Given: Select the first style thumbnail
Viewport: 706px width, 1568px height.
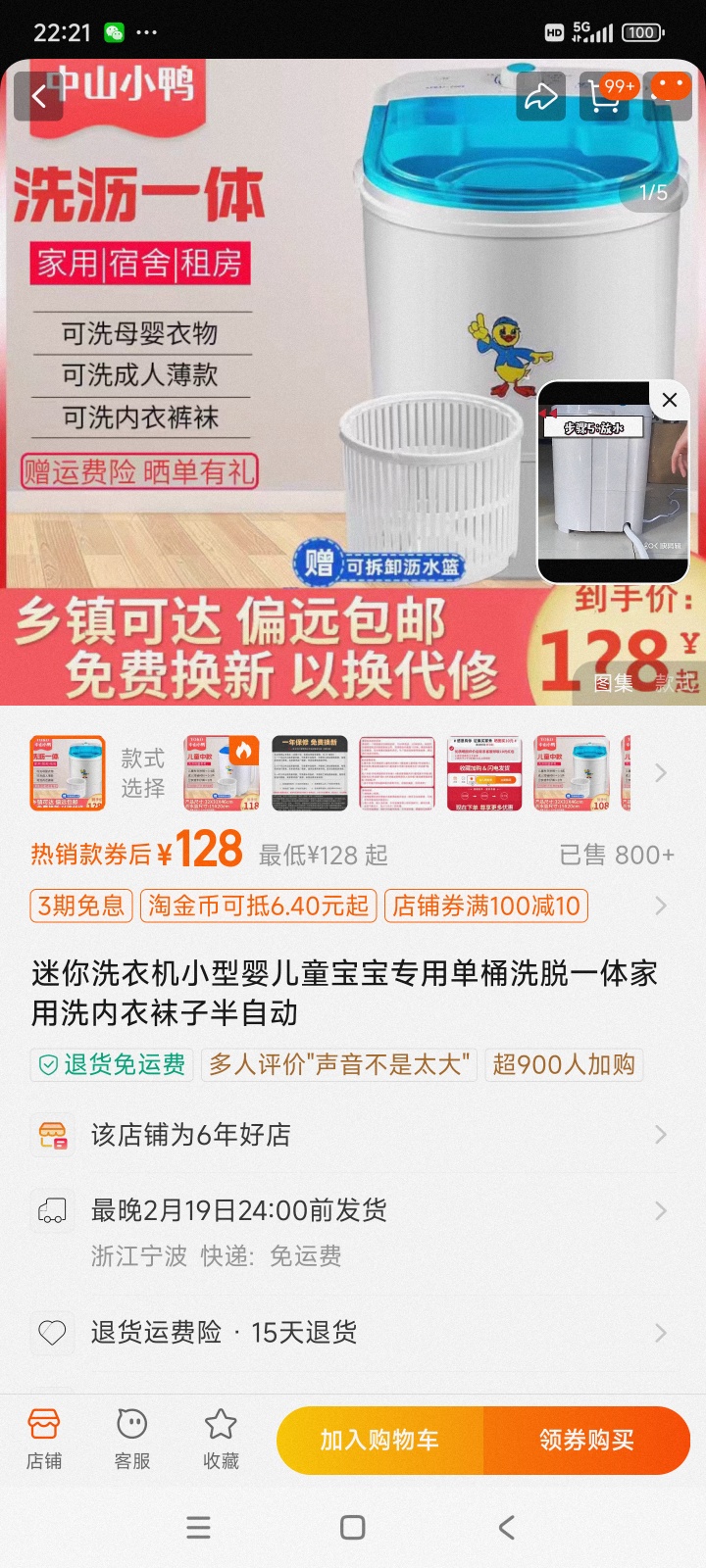Looking at the screenshot, I should pyautogui.click(x=67, y=773).
